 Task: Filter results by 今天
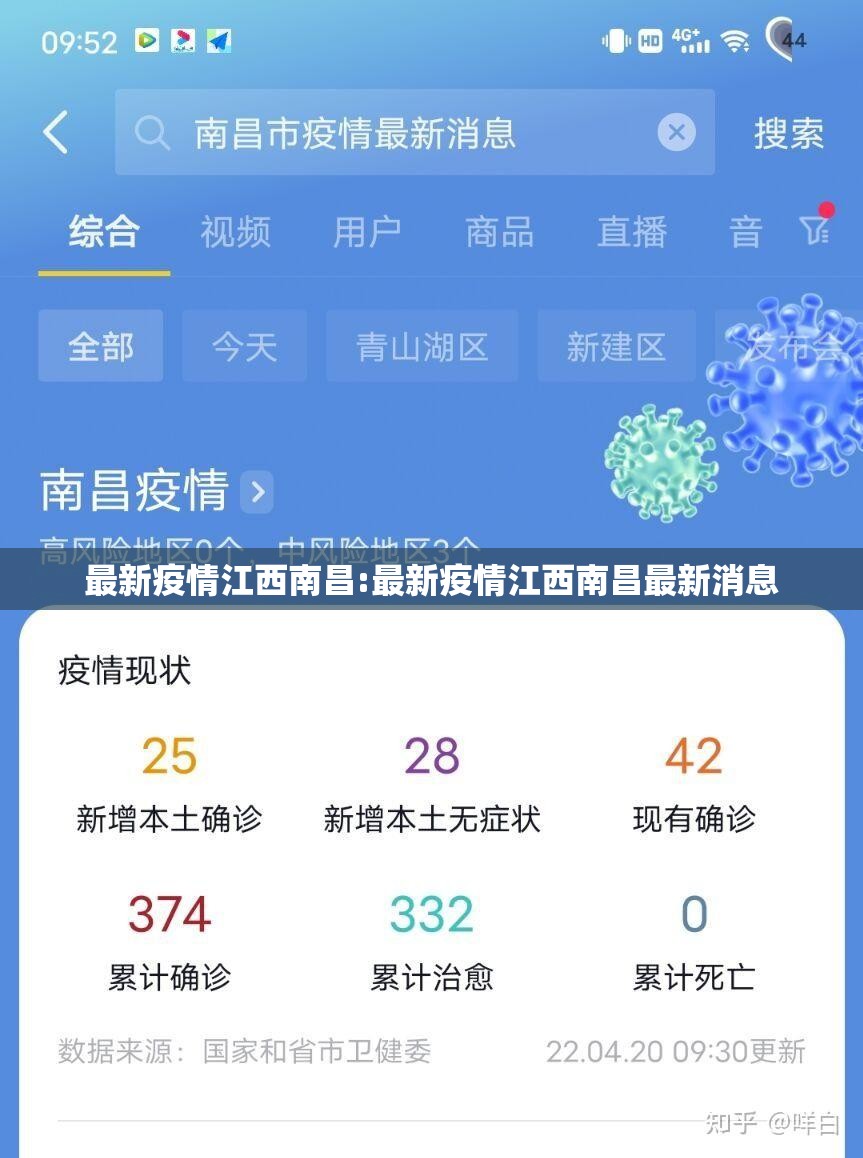[244, 346]
